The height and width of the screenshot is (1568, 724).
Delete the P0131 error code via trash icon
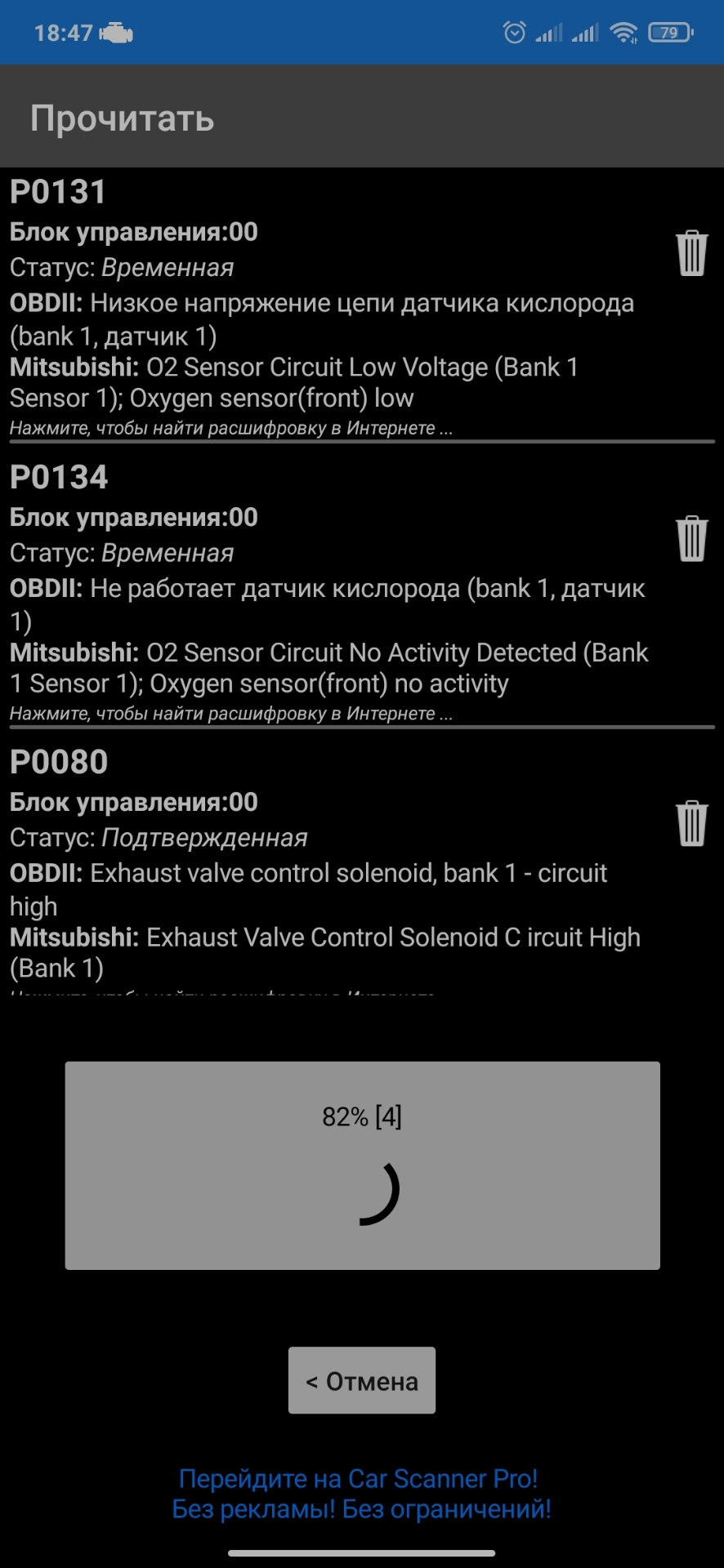tap(690, 253)
